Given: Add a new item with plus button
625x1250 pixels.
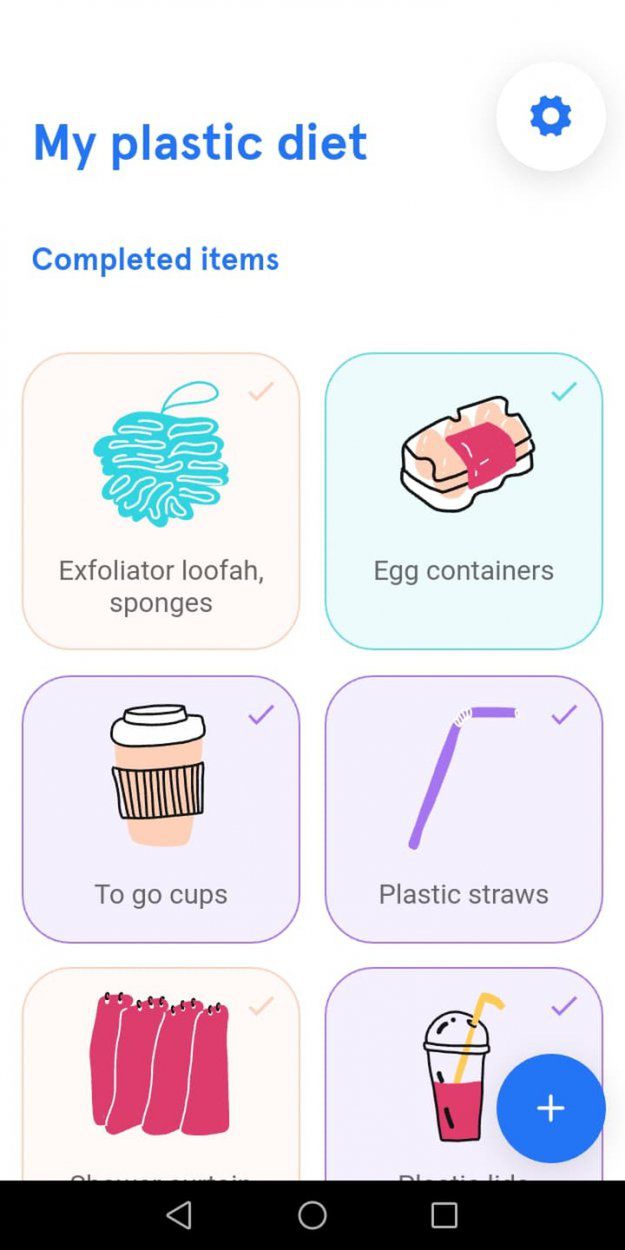Looking at the screenshot, I should (x=550, y=1108).
